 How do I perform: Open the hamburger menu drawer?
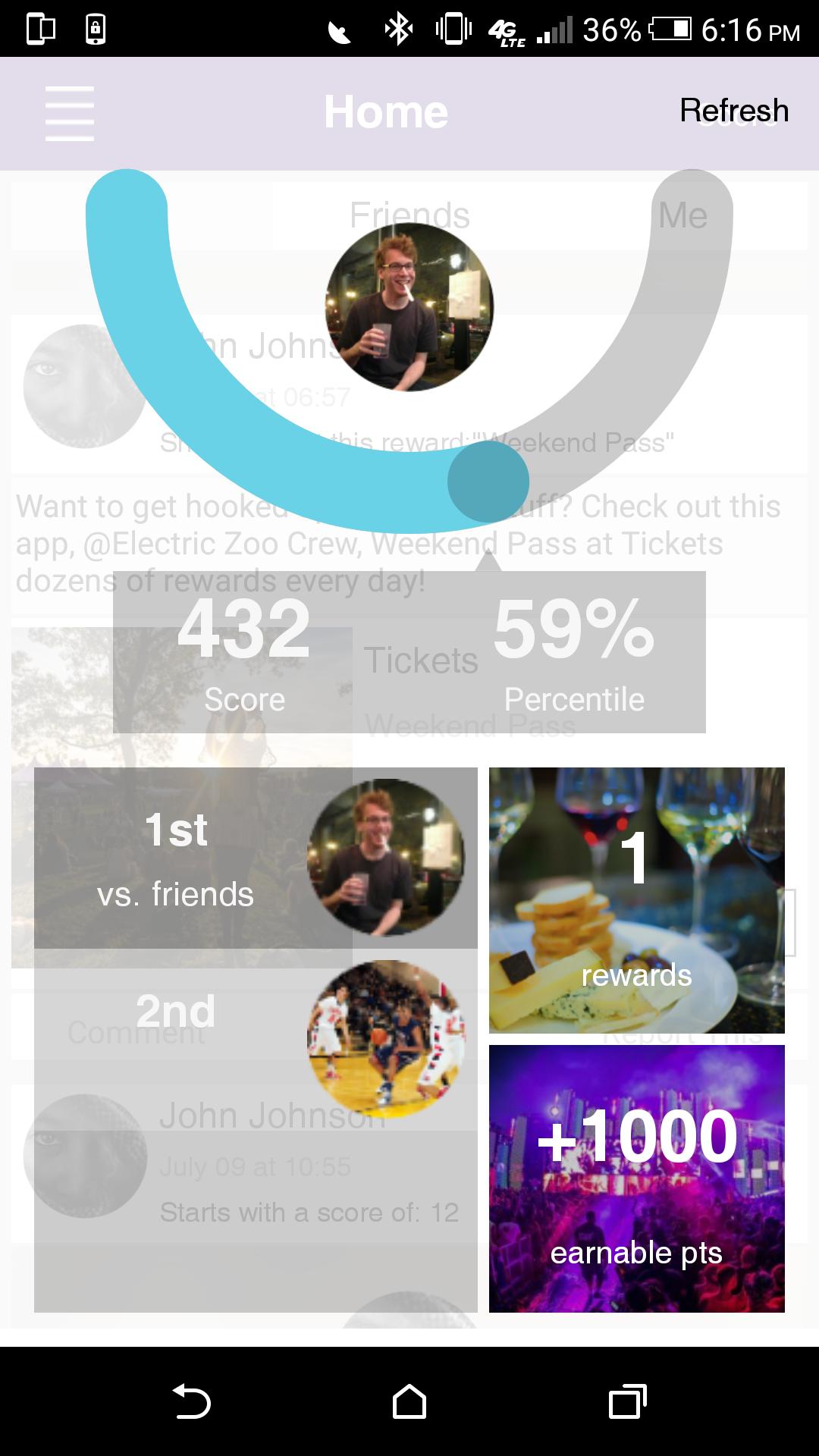pyautogui.click(x=70, y=113)
